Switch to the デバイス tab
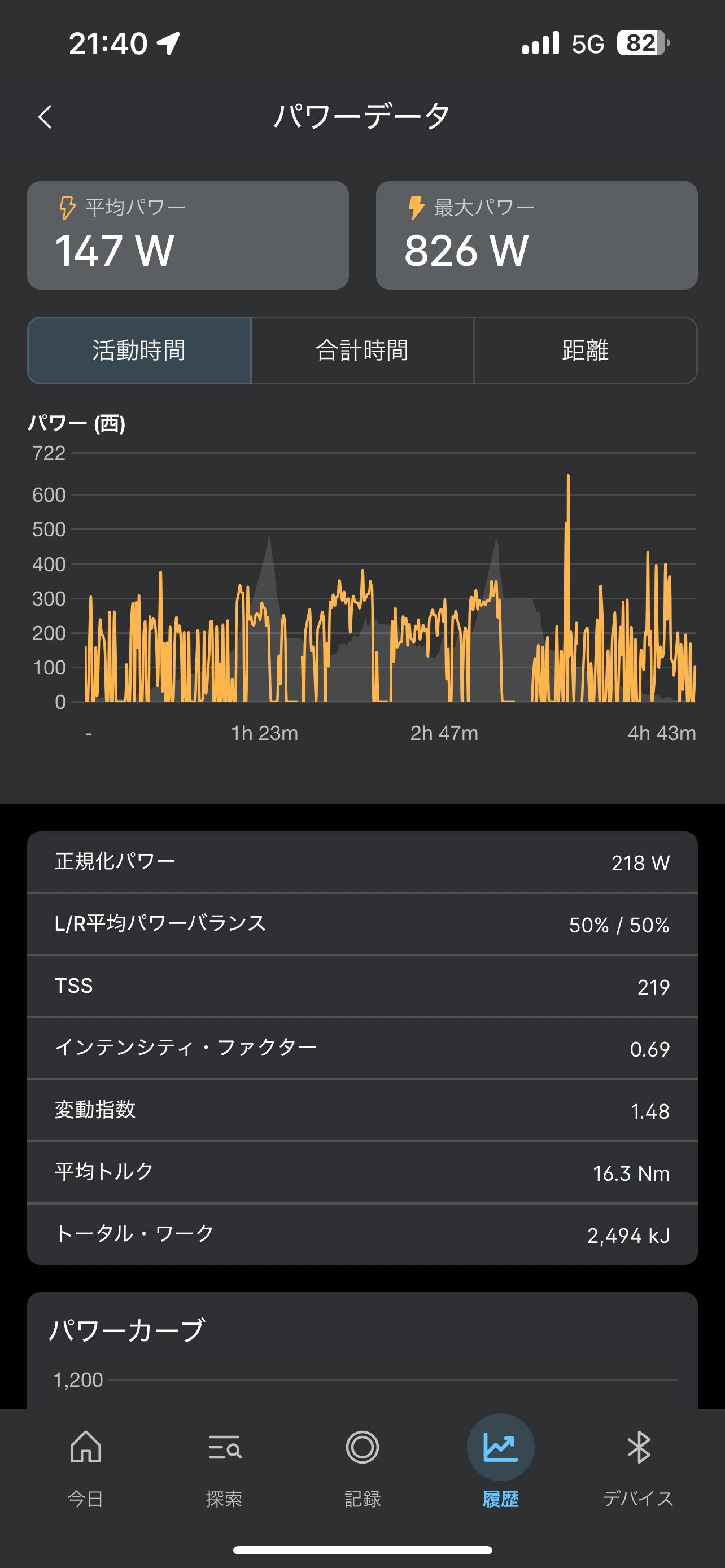The height and width of the screenshot is (1568, 725). 639,1468
